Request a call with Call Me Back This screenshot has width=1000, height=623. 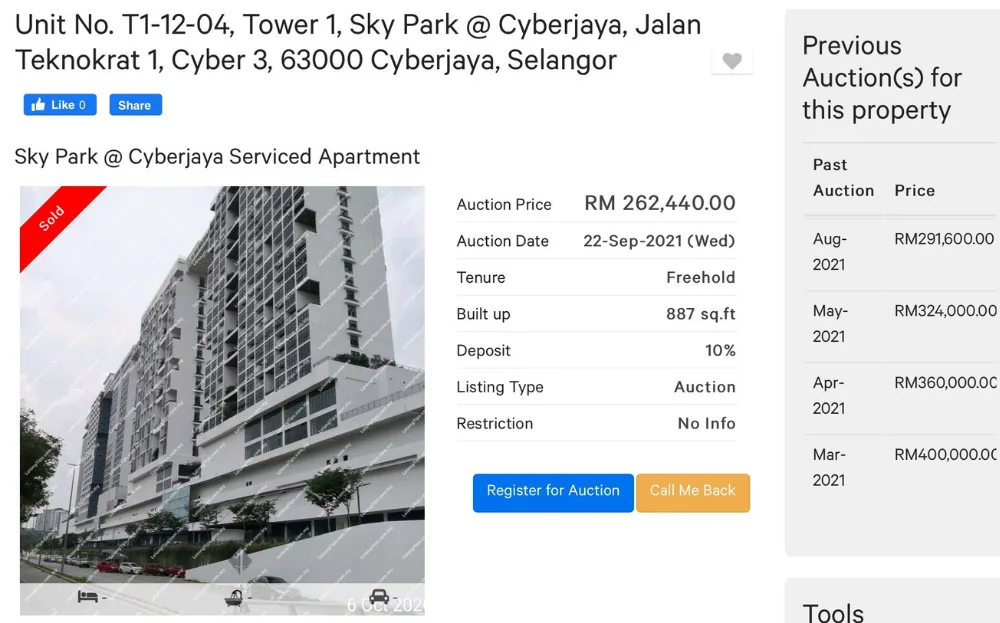[x=692, y=492]
